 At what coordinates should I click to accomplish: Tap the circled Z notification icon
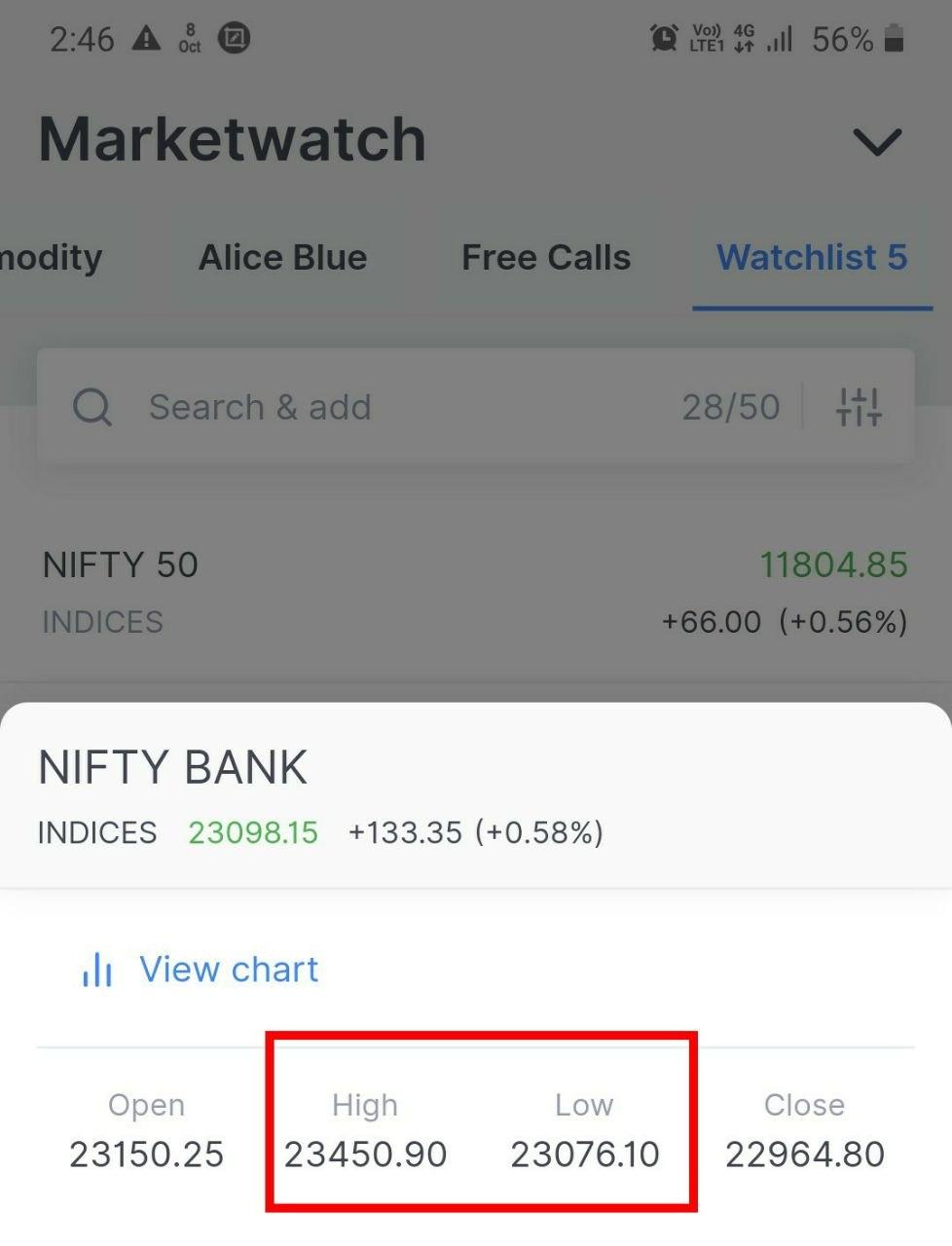tap(234, 38)
